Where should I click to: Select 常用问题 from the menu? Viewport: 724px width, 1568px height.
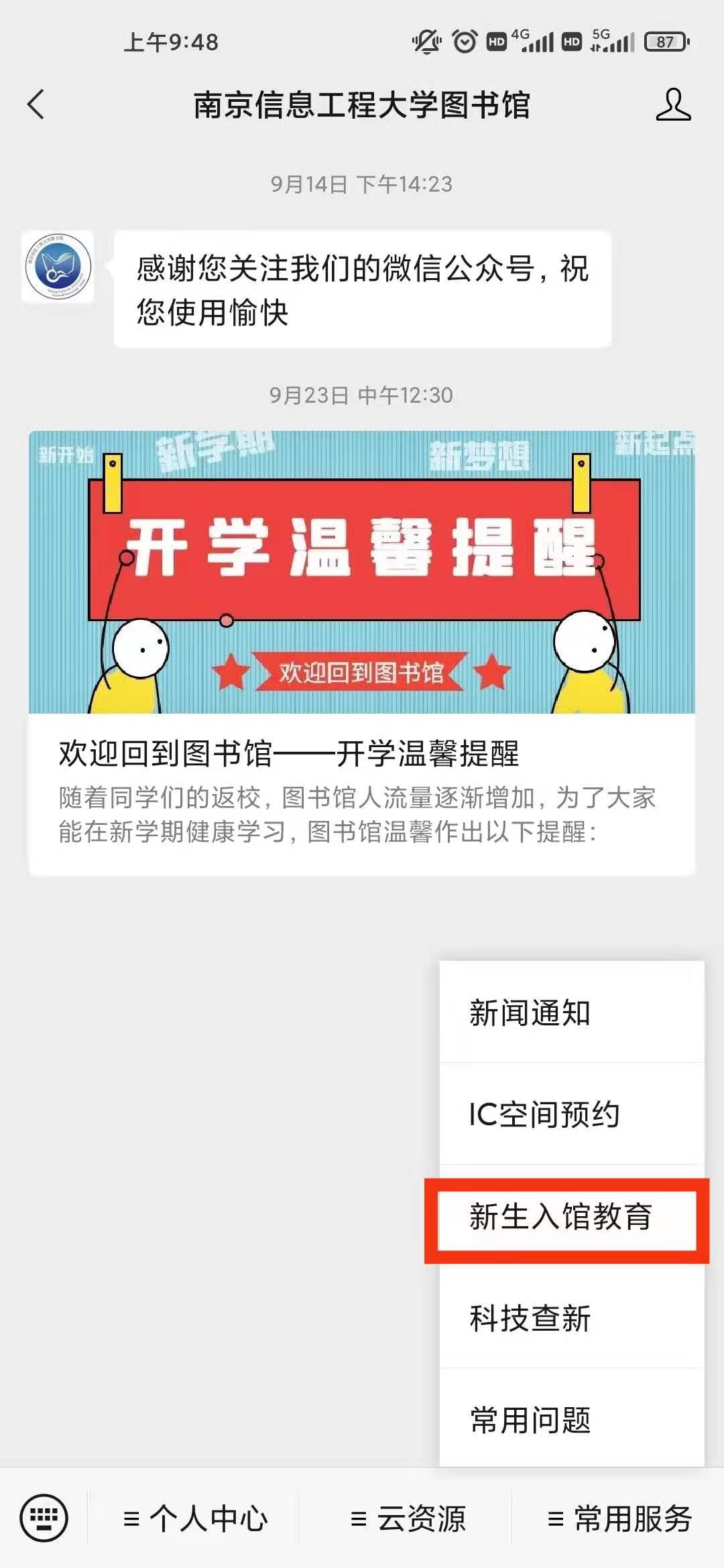click(x=571, y=1420)
